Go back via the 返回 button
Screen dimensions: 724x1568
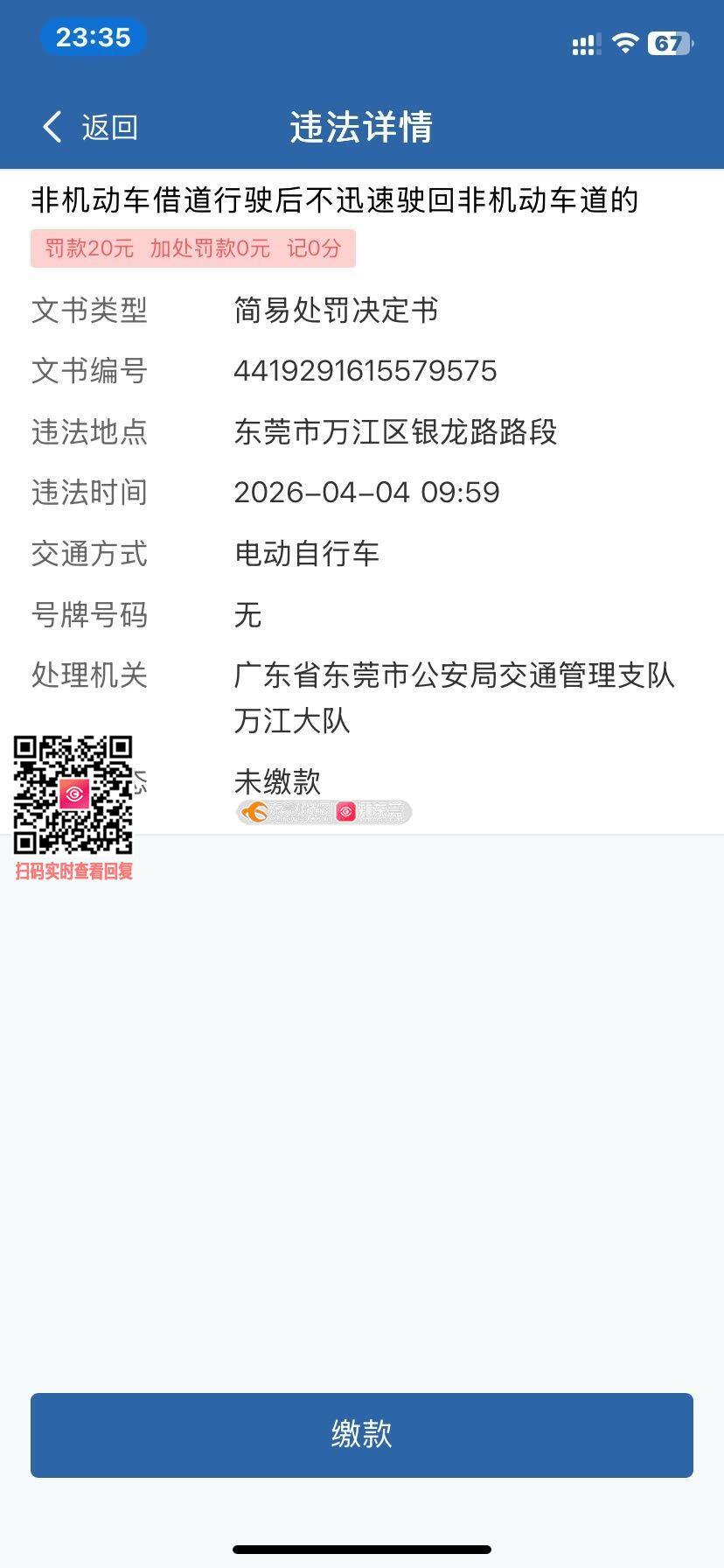[x=90, y=127]
